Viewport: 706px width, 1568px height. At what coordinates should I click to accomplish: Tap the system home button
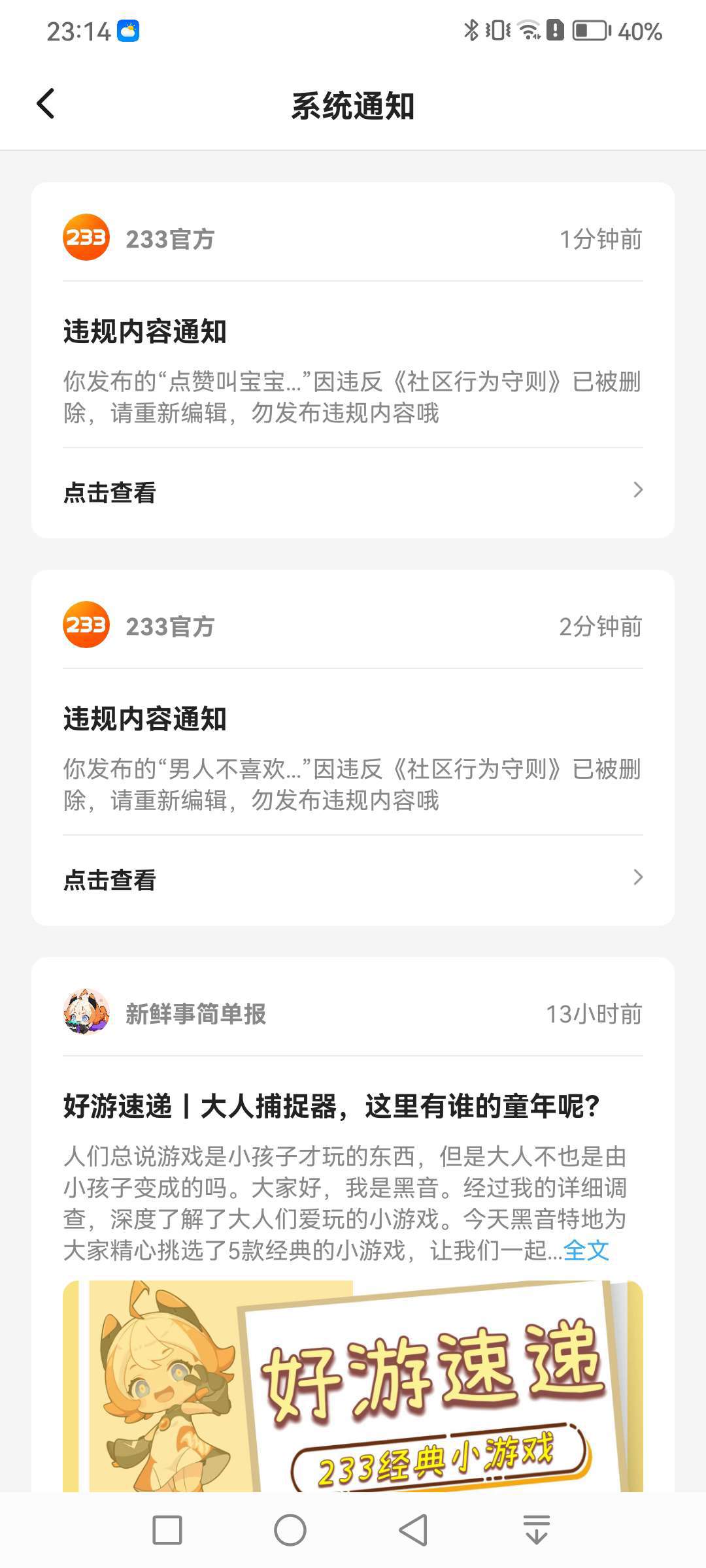[290, 1530]
